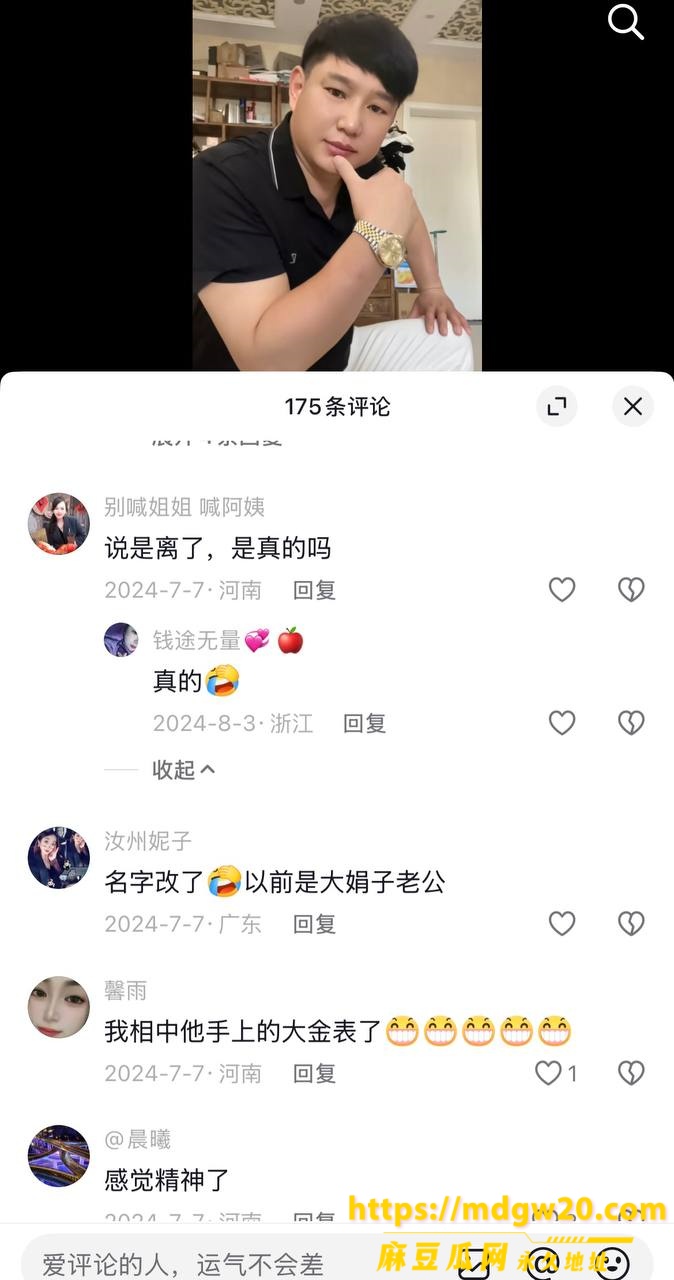Open the search icon above the video
This screenshot has height=1280, width=674.
click(x=626, y=21)
